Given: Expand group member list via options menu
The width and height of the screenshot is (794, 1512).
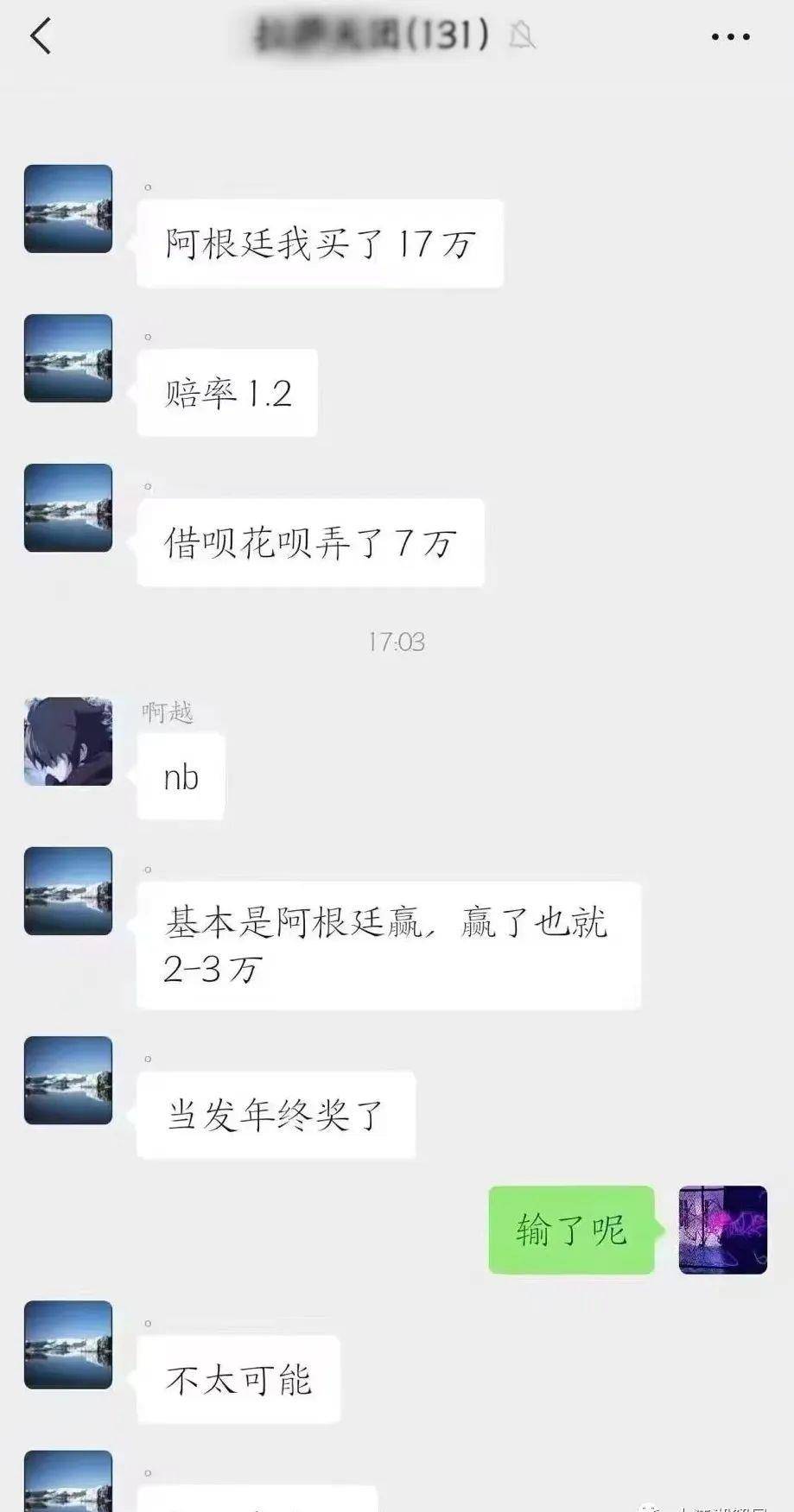Looking at the screenshot, I should pos(730,36).
